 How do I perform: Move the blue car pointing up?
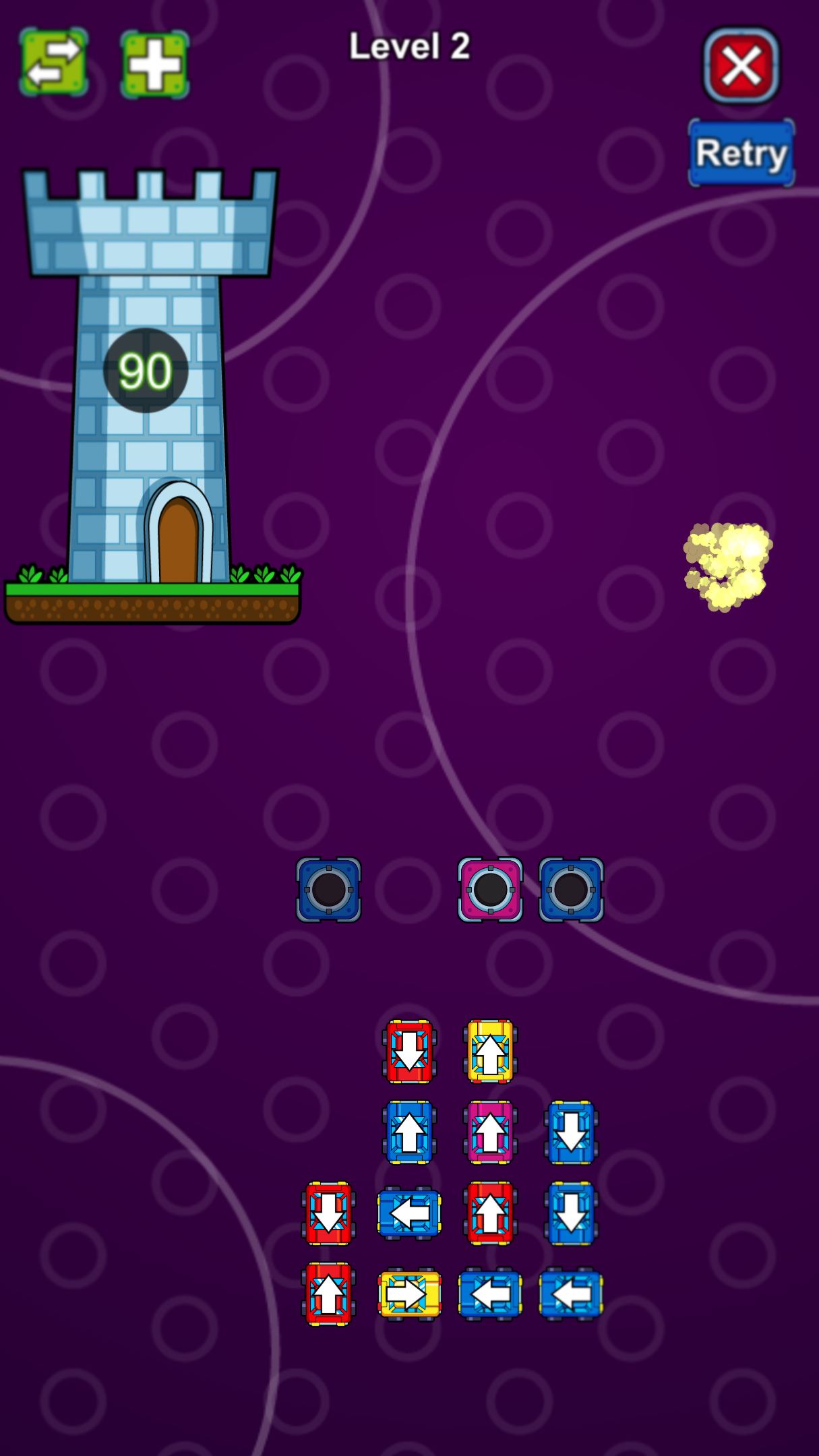tap(409, 1132)
